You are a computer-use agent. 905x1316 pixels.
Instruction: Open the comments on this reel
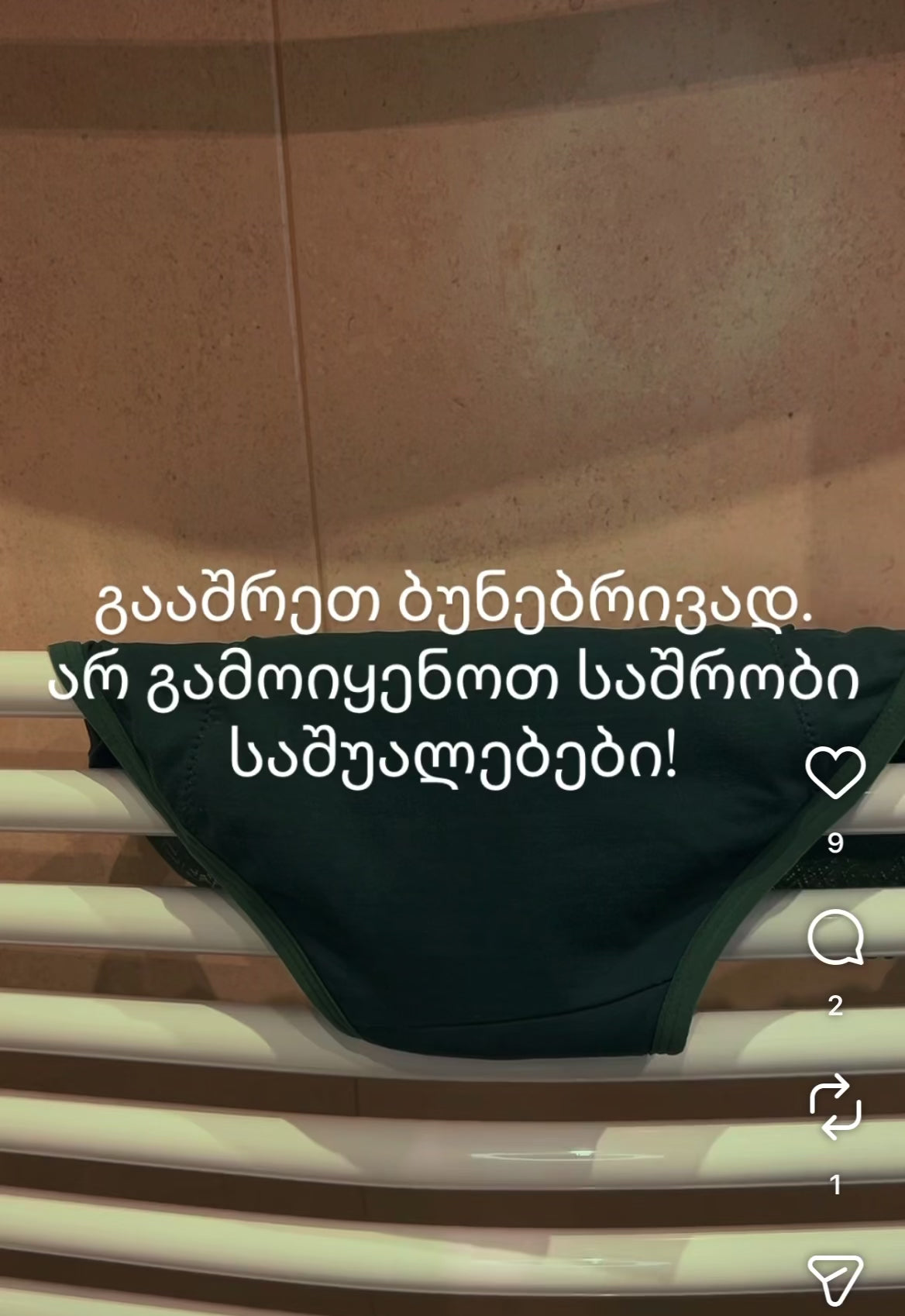(834, 938)
